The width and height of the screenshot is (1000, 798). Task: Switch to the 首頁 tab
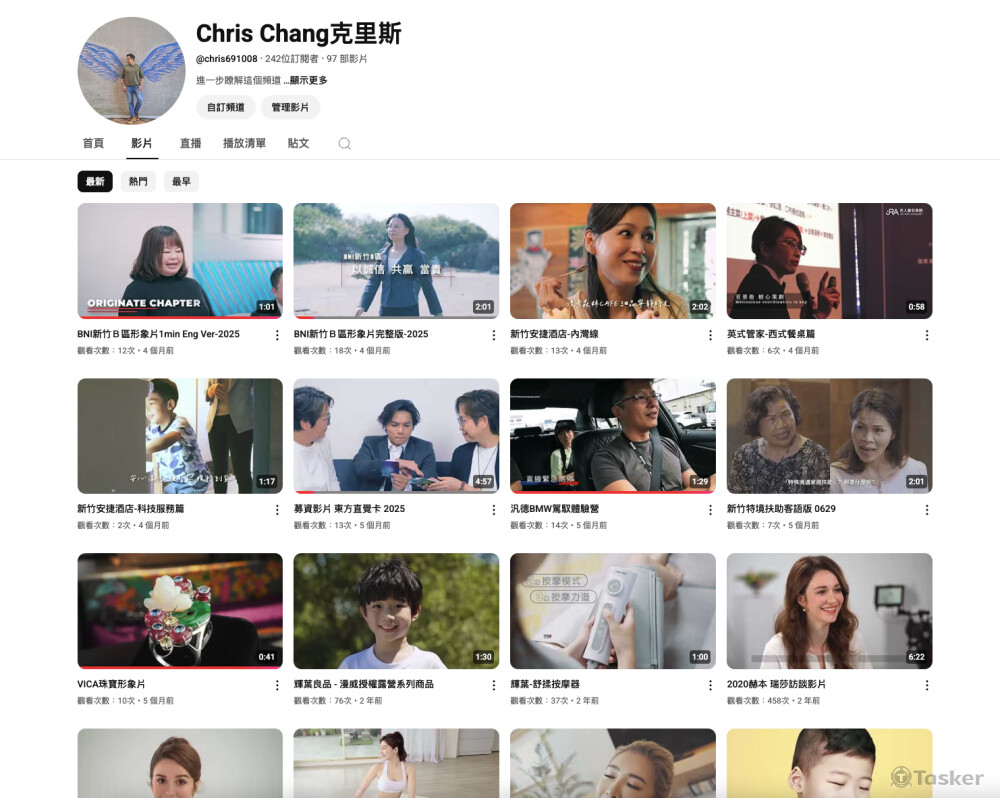93,143
